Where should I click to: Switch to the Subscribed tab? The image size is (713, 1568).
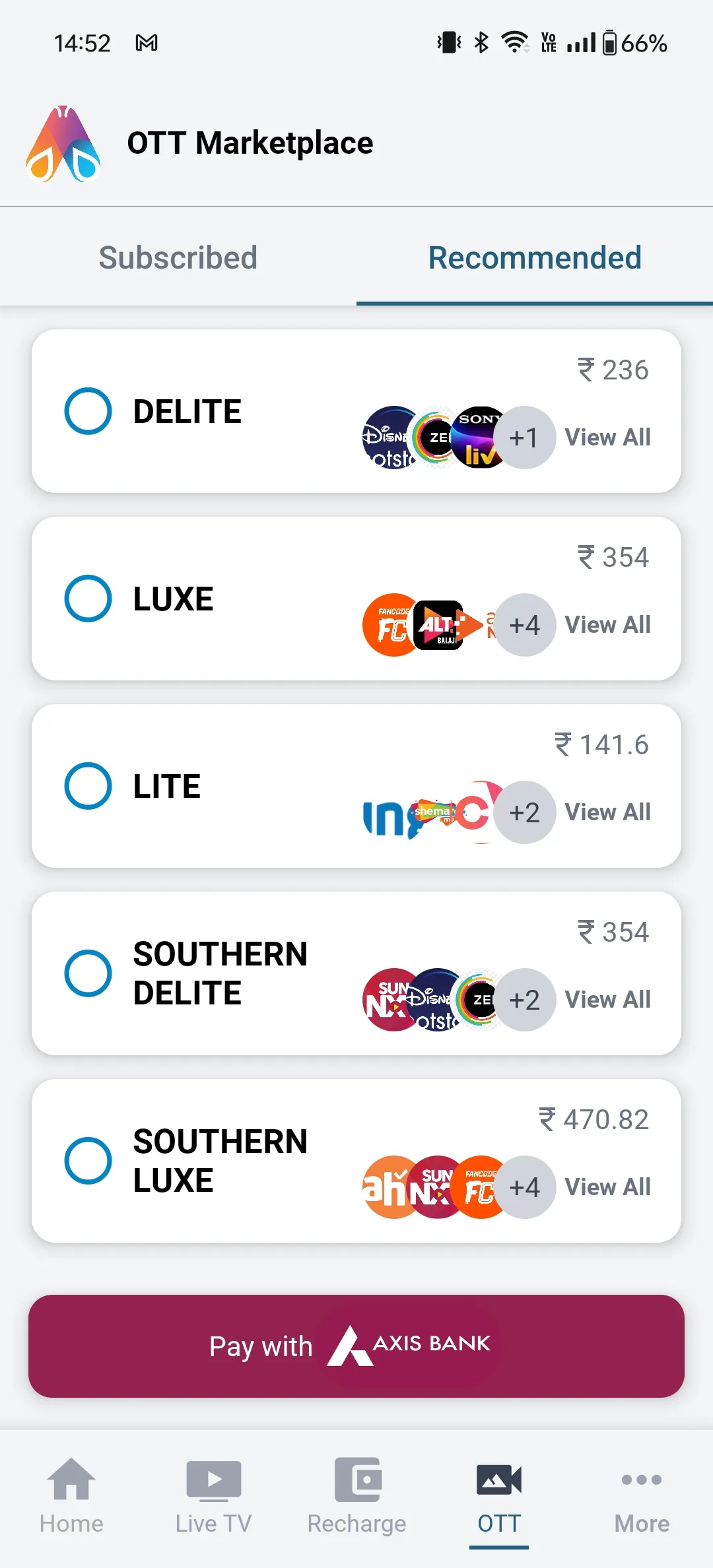[178, 257]
